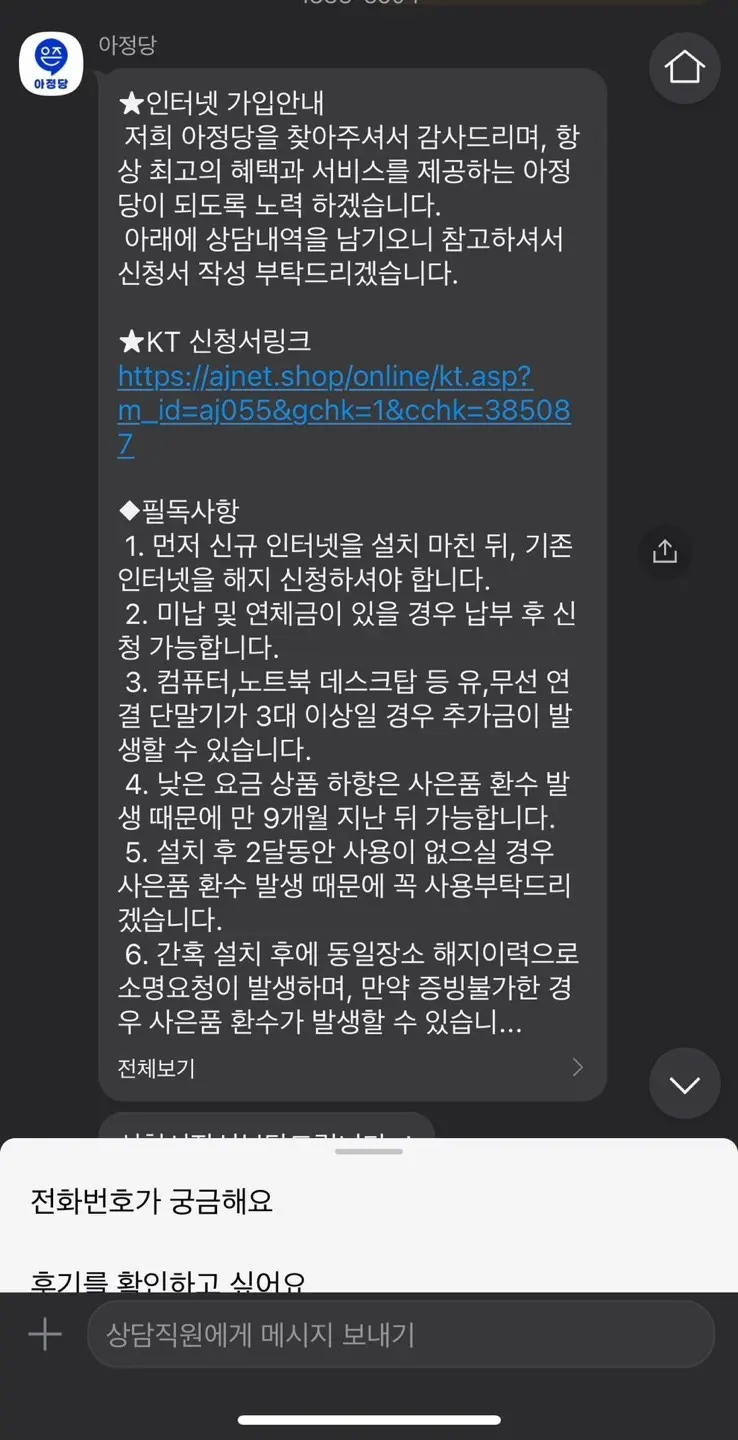This screenshot has height=1440, width=738.
Task: Tap the home icon button
Action: [x=684, y=68]
